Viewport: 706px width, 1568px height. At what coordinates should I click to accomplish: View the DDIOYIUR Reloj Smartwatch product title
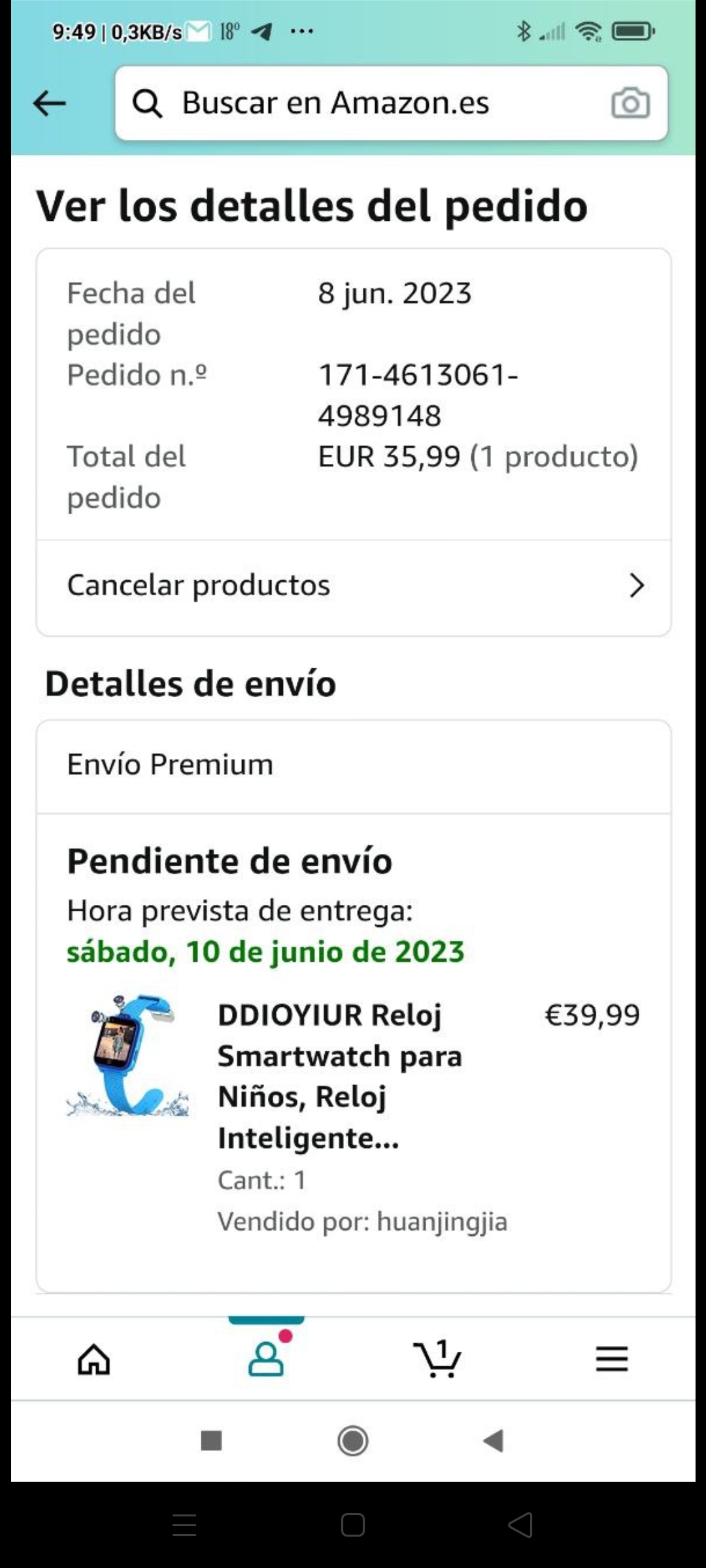point(340,1075)
